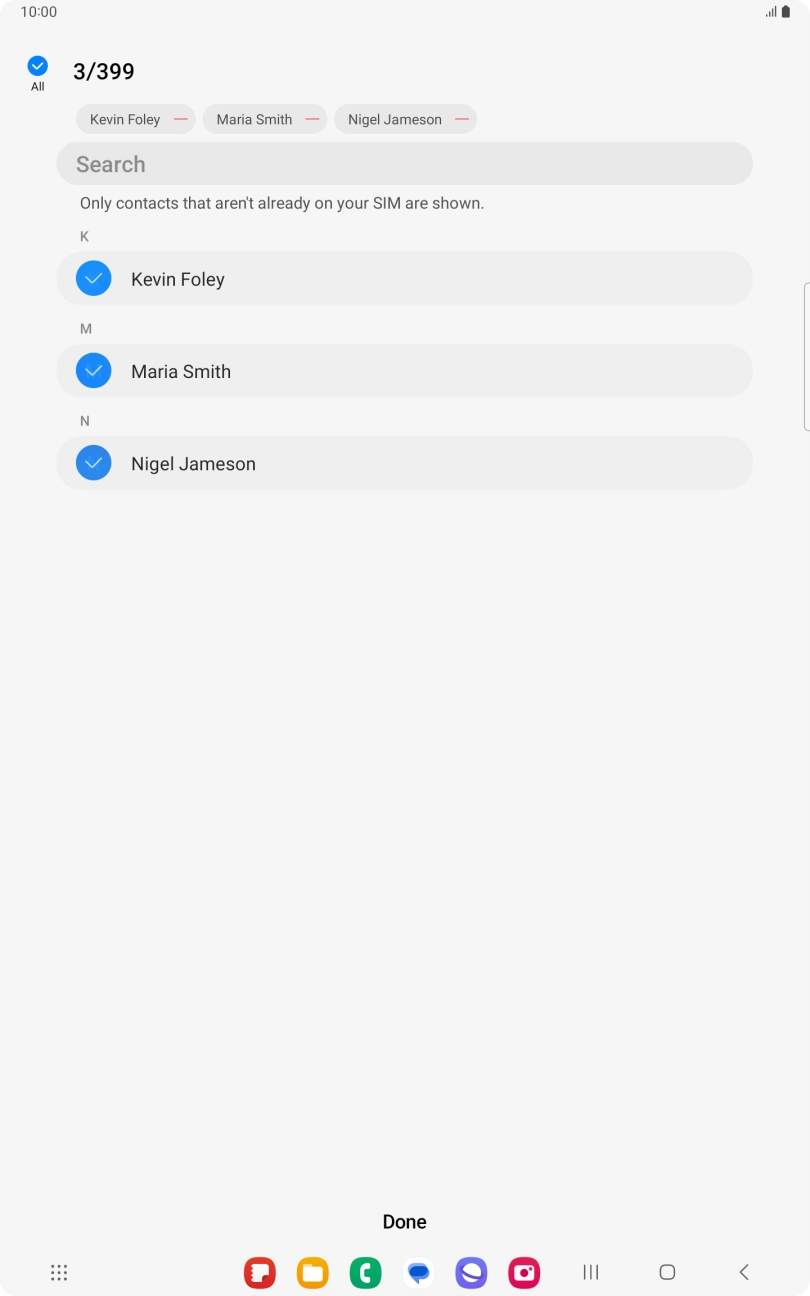Open the app drawer grid
Viewport: 810px width, 1296px height.
[x=59, y=1272]
